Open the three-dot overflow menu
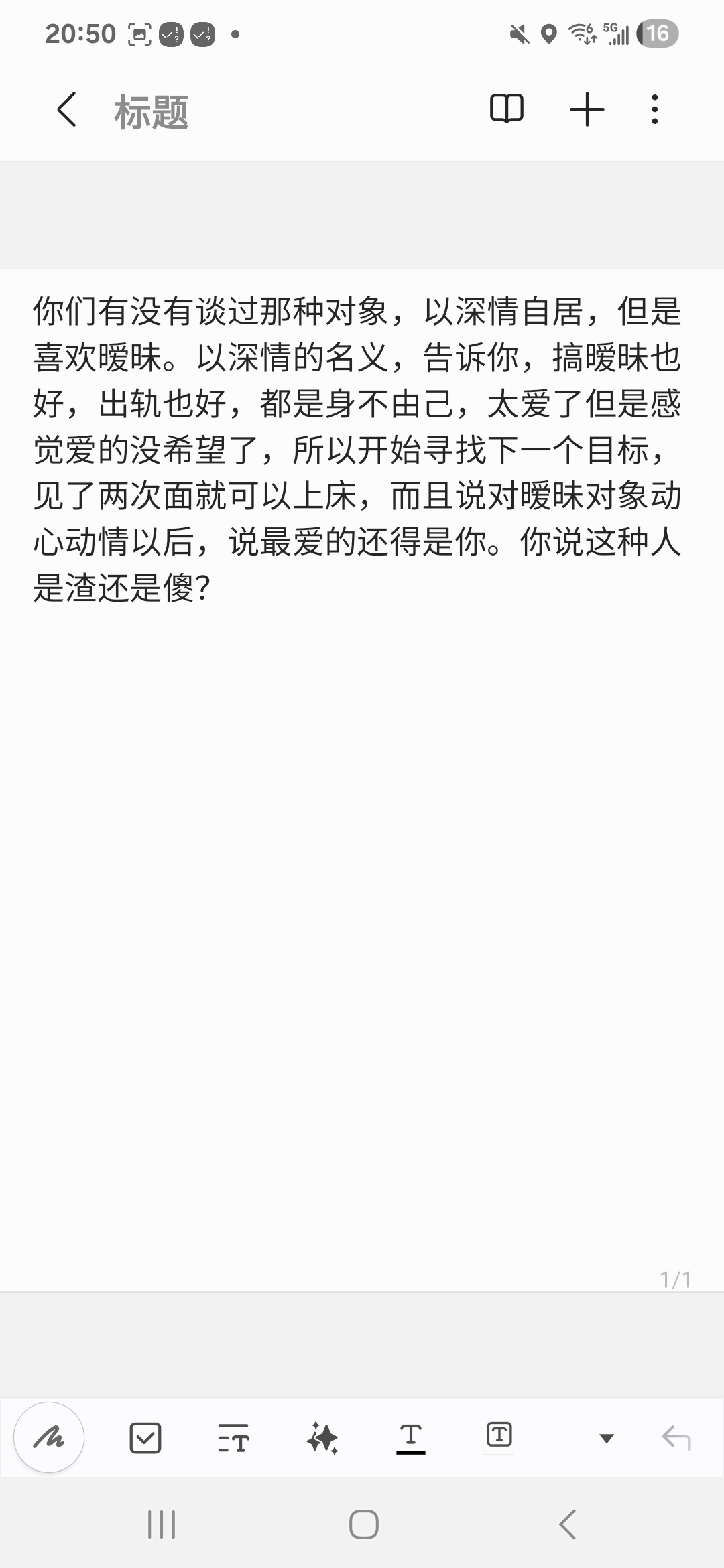 coord(654,109)
